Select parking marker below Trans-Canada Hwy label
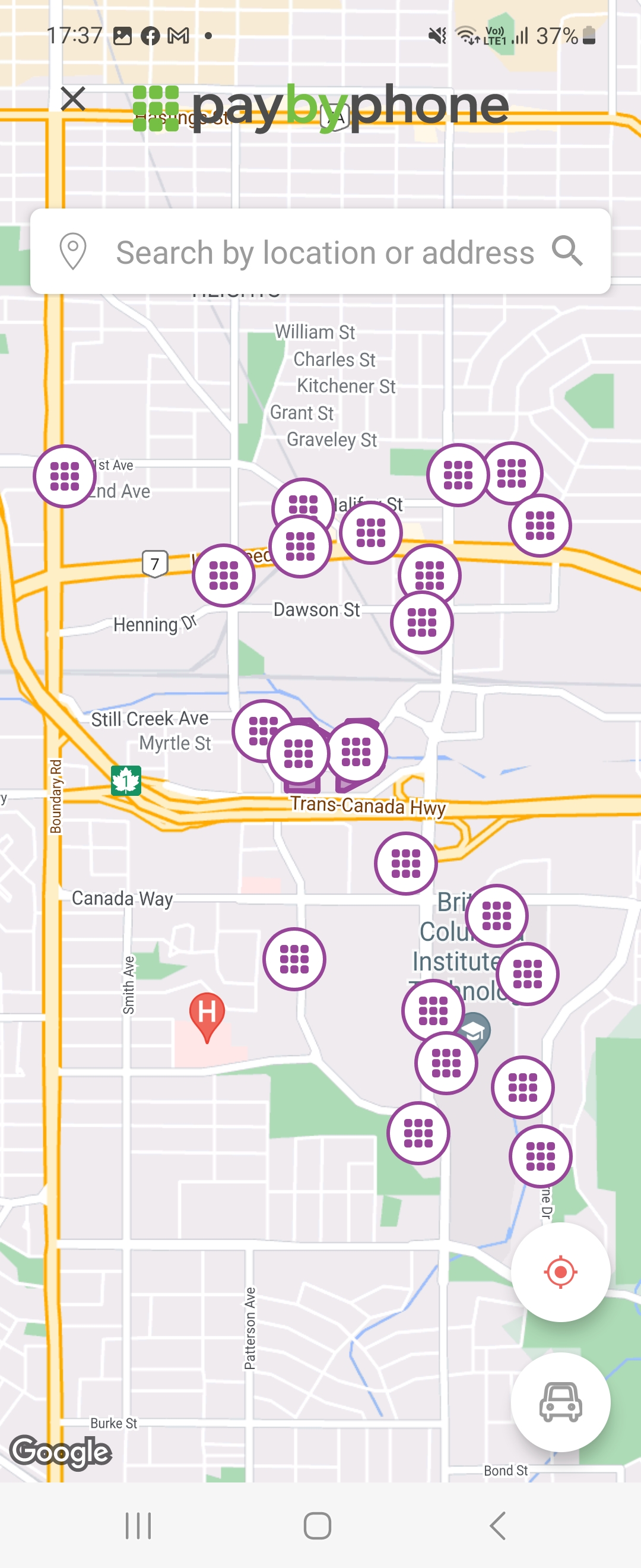The height and width of the screenshot is (1568, 641). pos(405,863)
